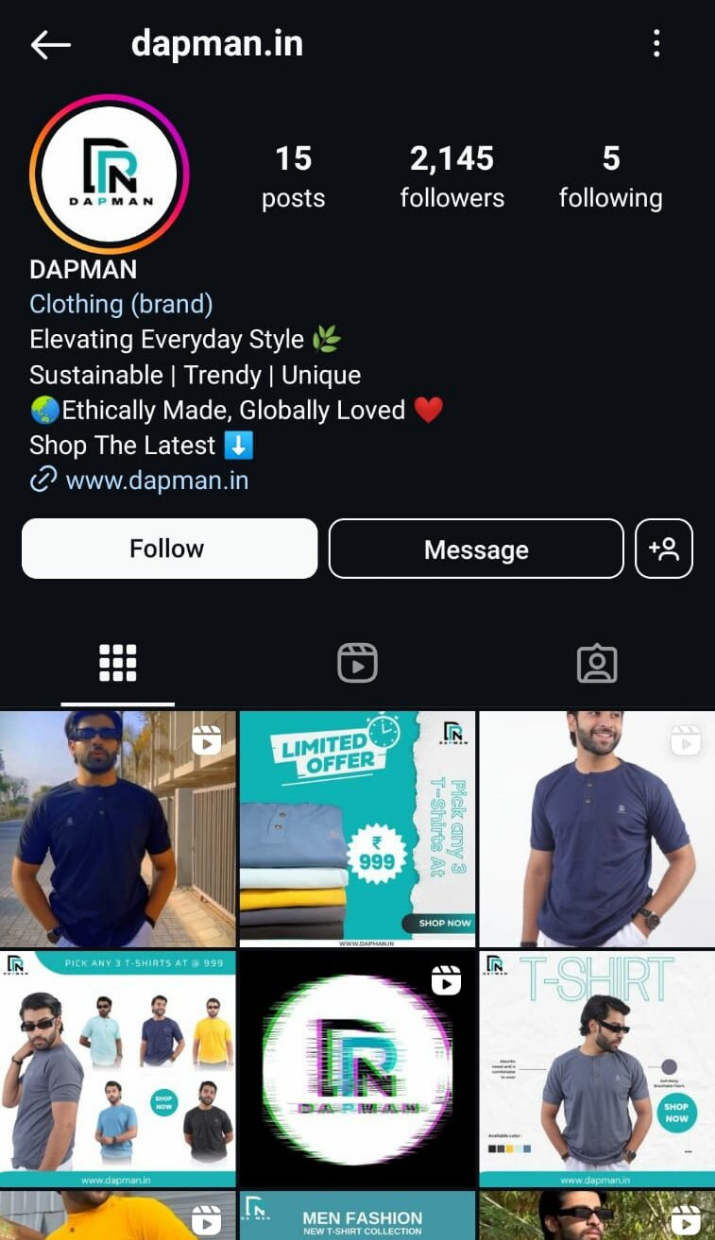Image resolution: width=715 pixels, height=1240 pixels.
Task: Open the three-dot overflow menu
Action: (x=656, y=44)
